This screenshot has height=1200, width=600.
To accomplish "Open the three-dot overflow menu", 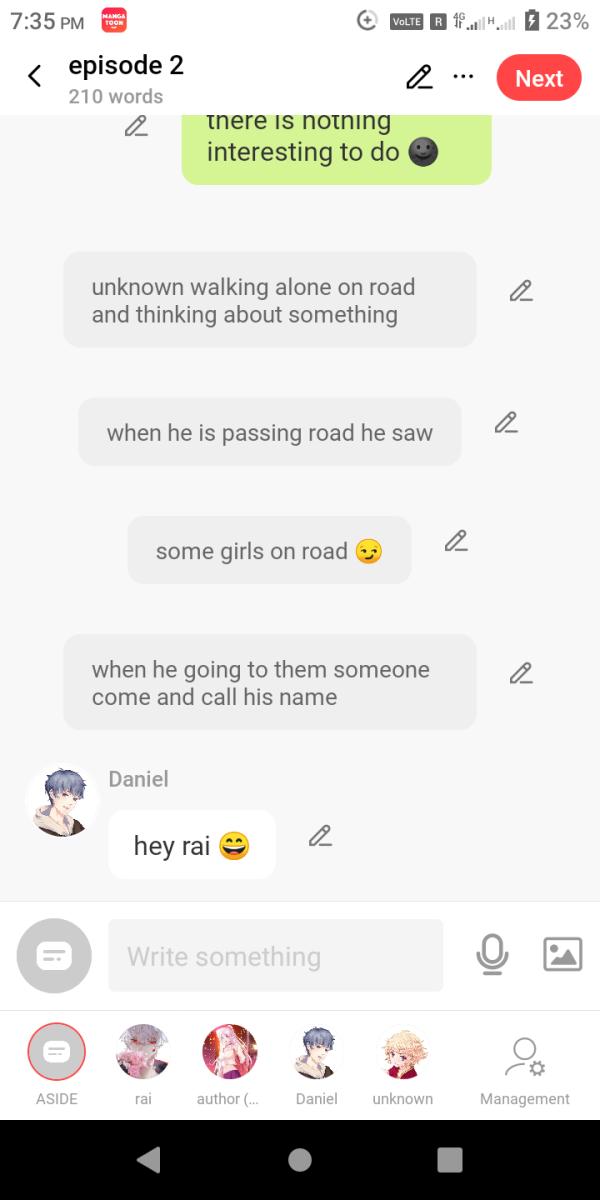I will coord(463,77).
